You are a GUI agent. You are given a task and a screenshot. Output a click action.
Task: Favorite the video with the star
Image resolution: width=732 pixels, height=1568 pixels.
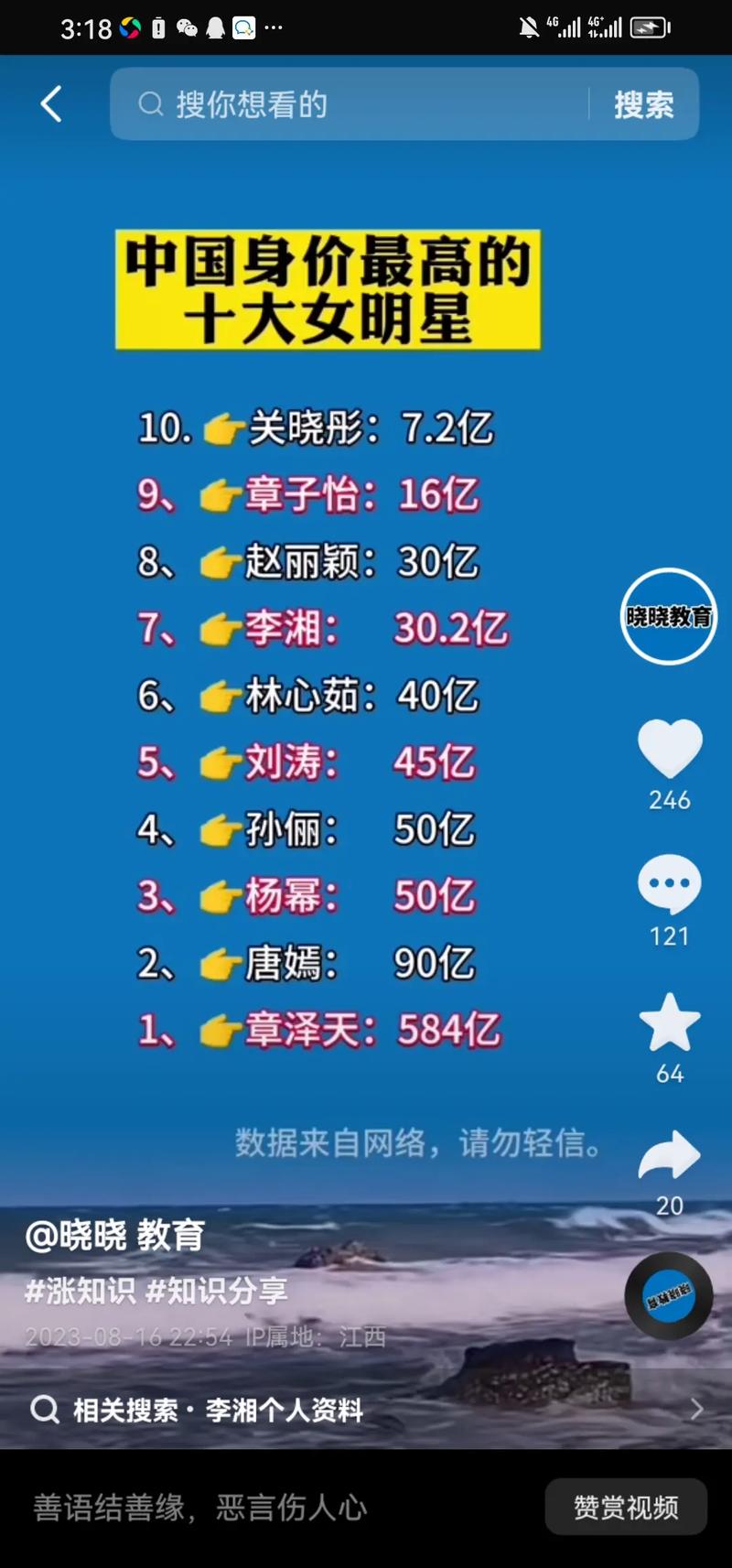pos(670,1022)
